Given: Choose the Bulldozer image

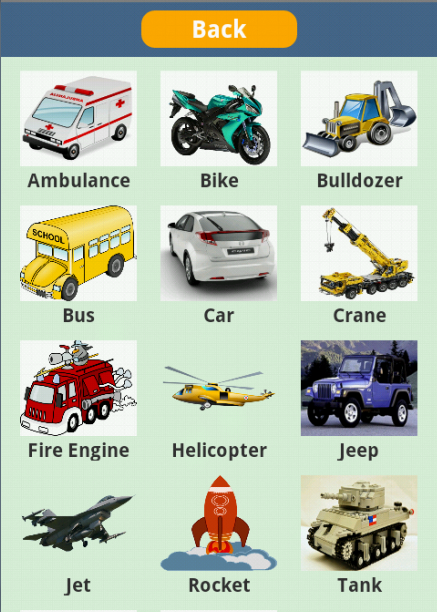Looking at the screenshot, I should (x=359, y=119).
